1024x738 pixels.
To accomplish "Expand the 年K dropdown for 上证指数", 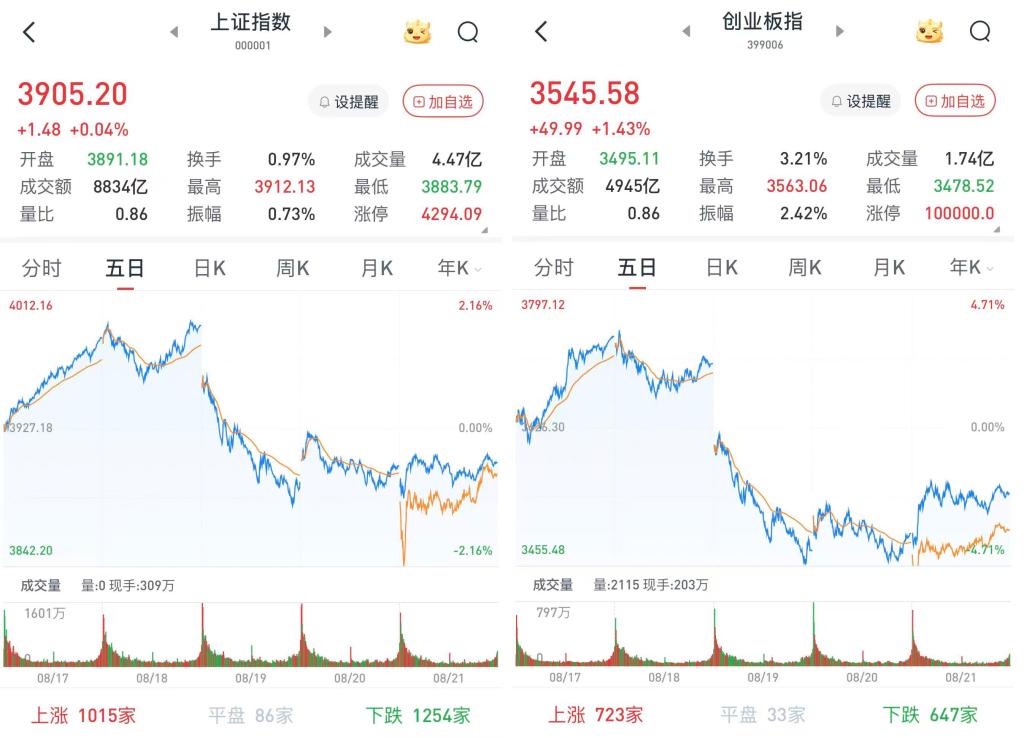I will tap(460, 268).
